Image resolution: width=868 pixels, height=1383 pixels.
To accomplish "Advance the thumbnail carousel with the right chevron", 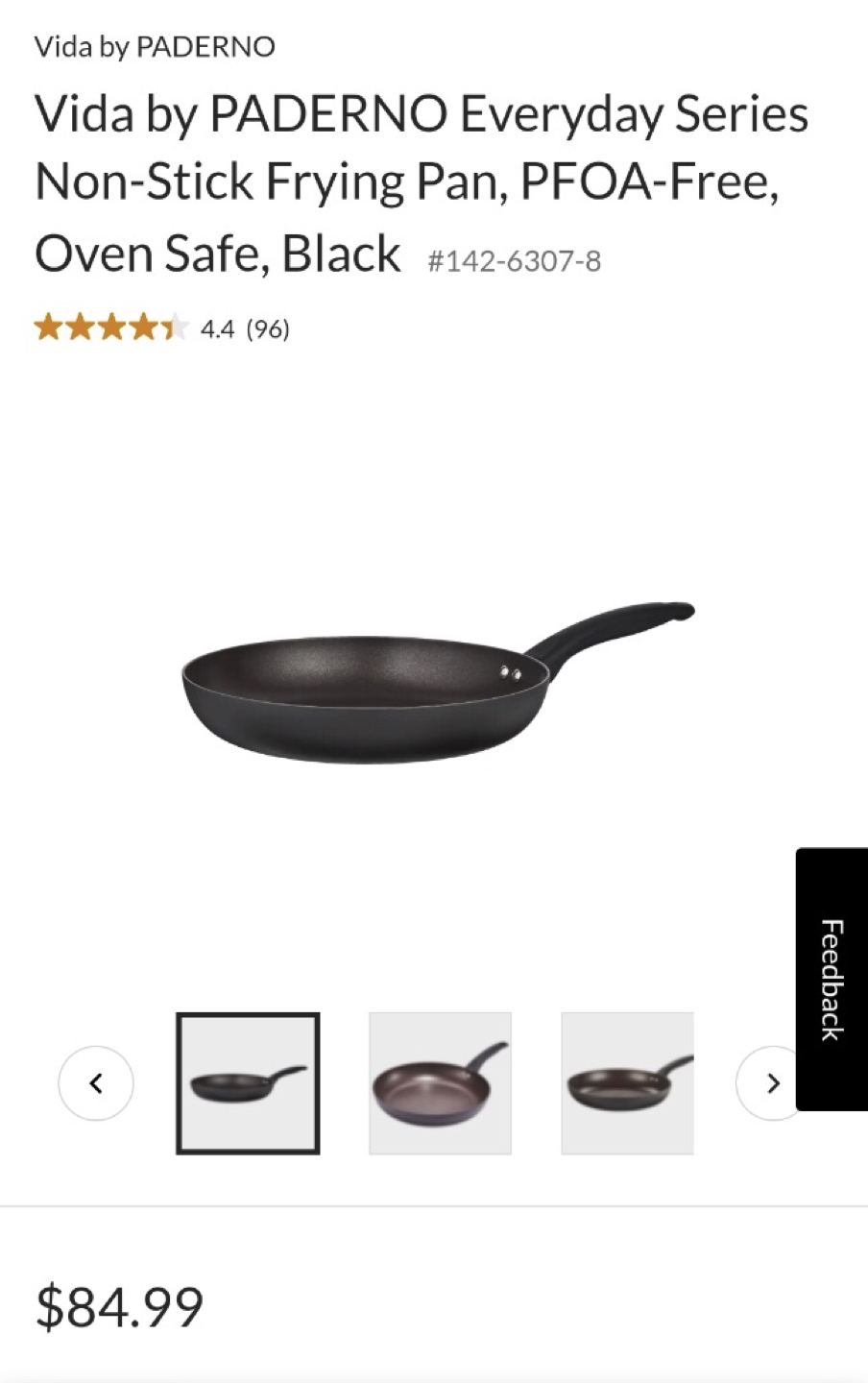I will click(x=771, y=1083).
